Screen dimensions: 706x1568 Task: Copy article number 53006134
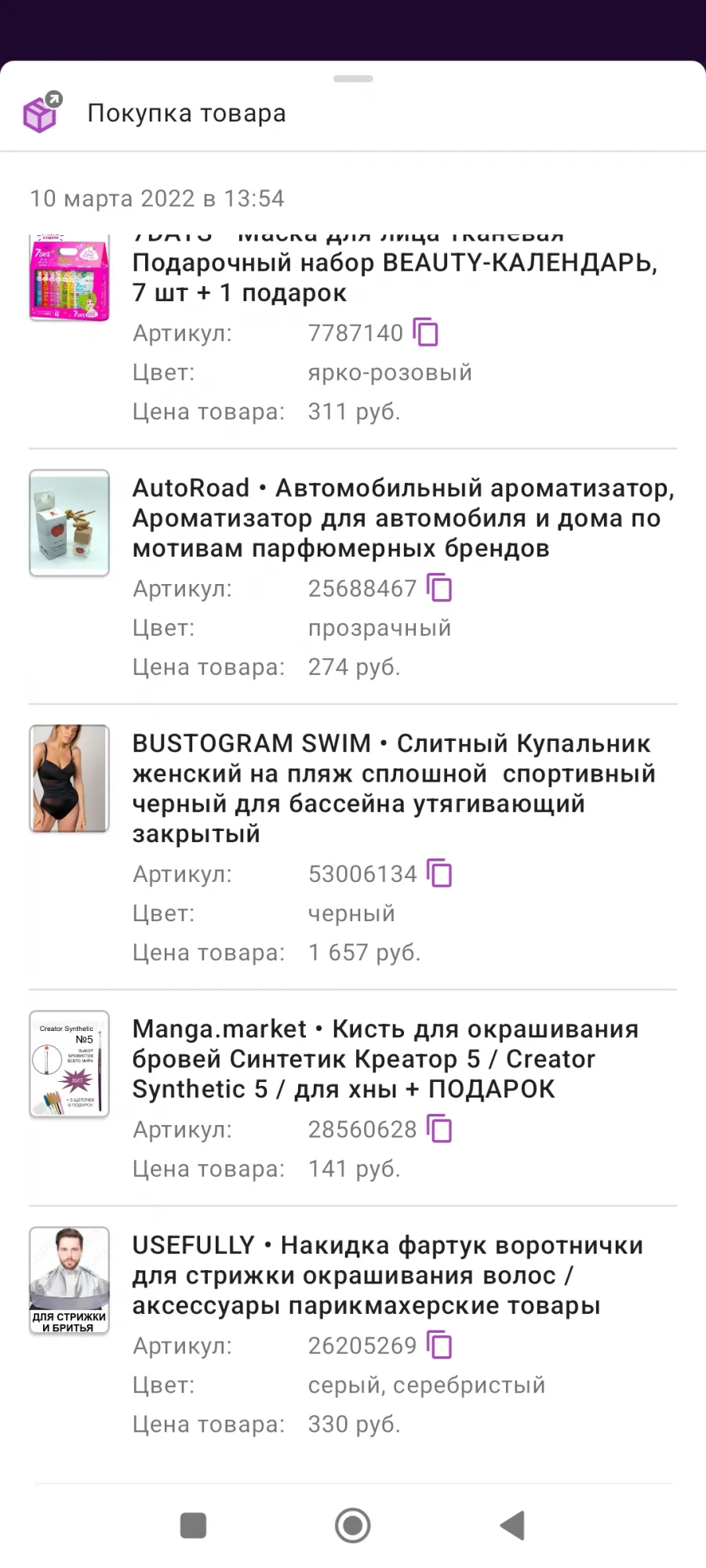coord(439,873)
